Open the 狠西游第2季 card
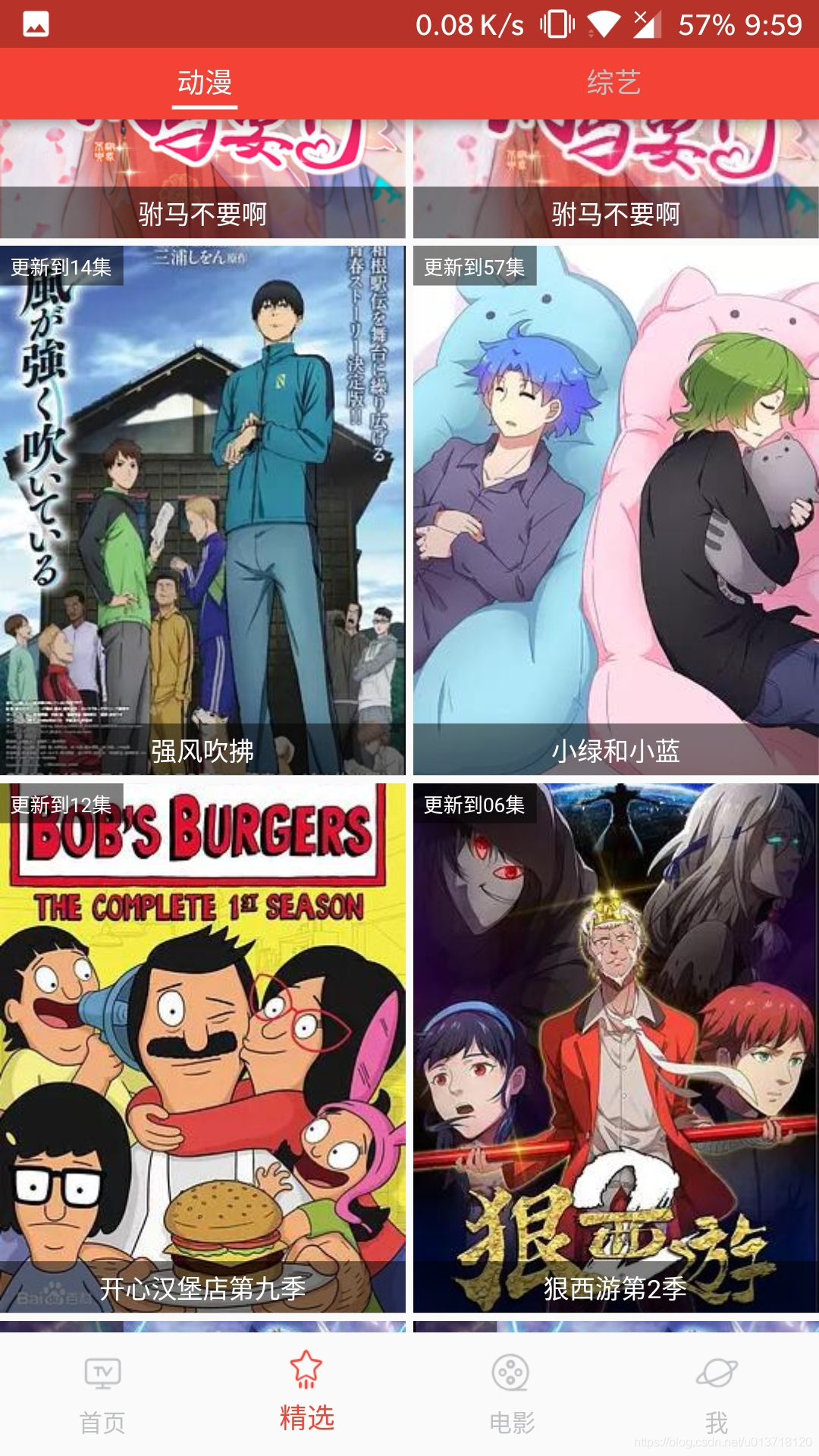 tap(616, 1047)
